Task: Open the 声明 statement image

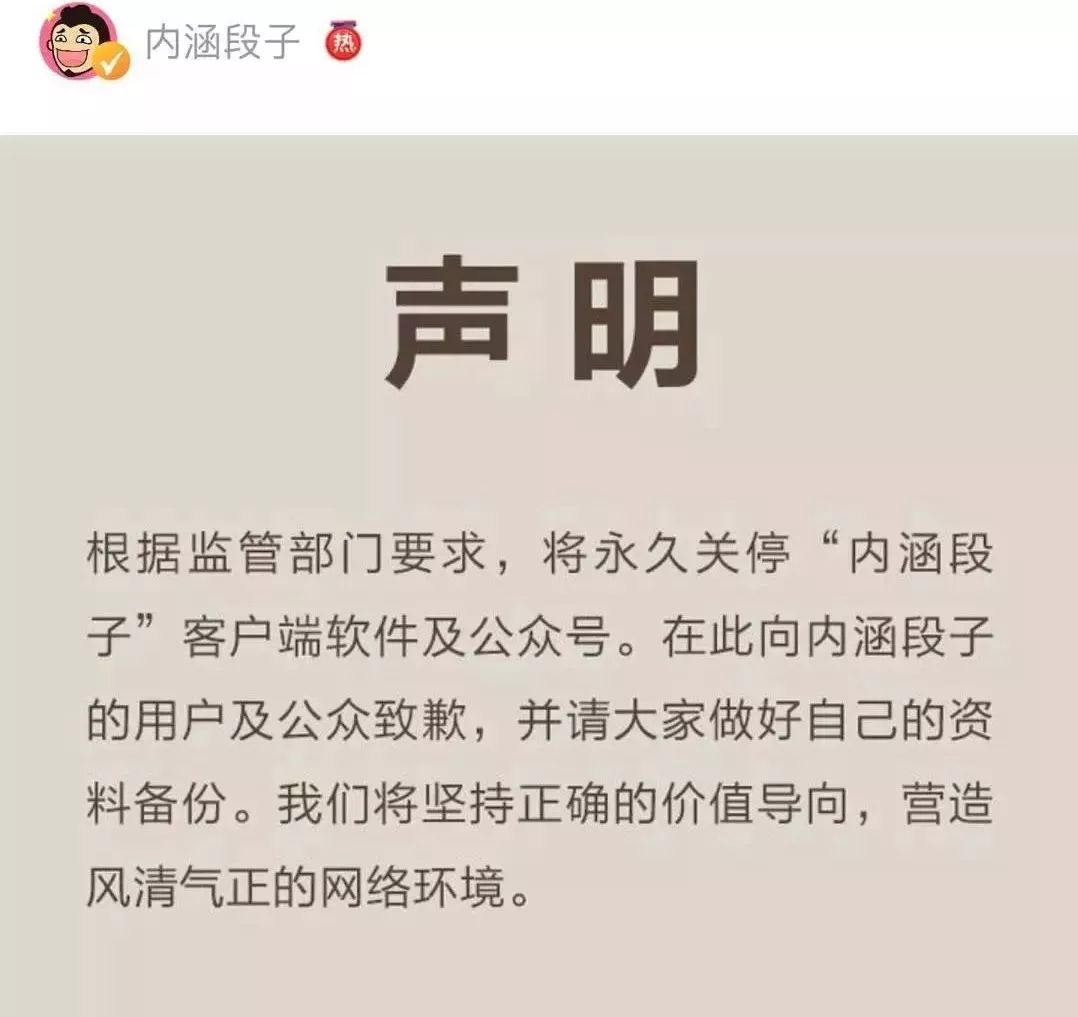Action: pyautogui.click(x=539, y=575)
